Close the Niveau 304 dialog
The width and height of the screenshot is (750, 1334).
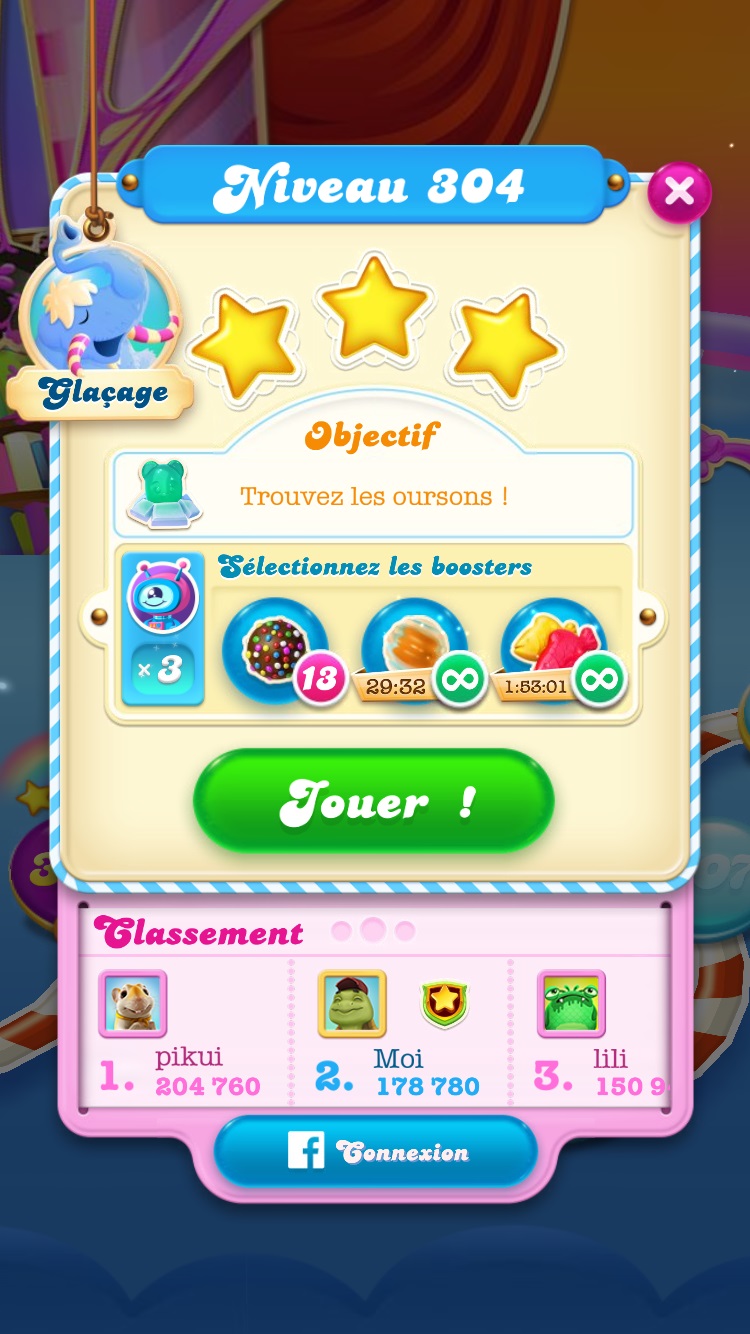point(679,191)
